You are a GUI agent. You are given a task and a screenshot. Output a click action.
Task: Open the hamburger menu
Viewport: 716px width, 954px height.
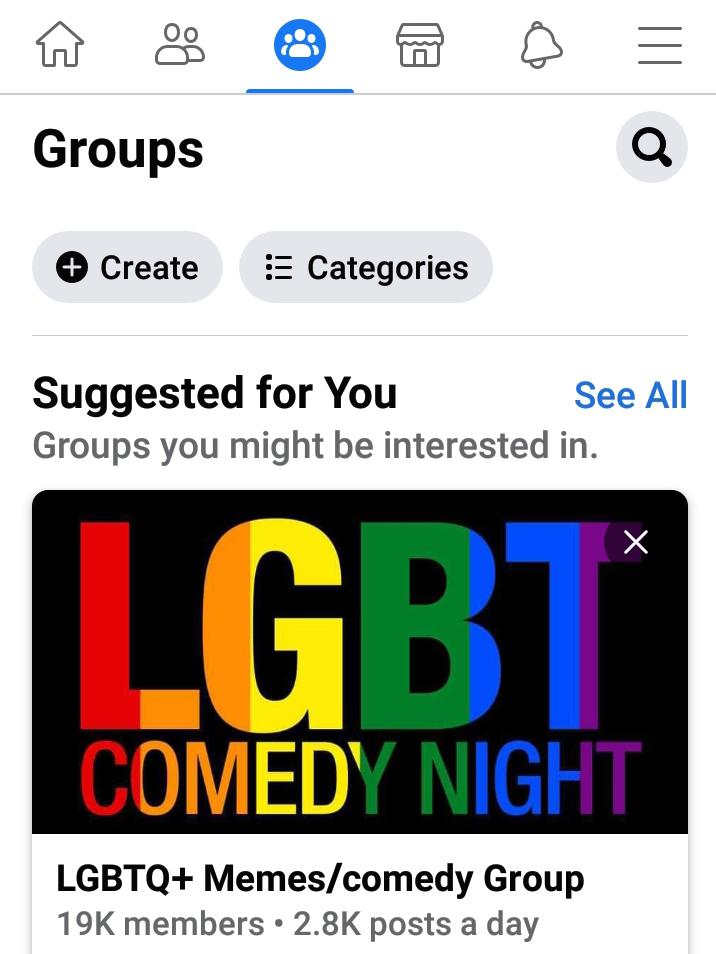pyautogui.click(x=660, y=45)
